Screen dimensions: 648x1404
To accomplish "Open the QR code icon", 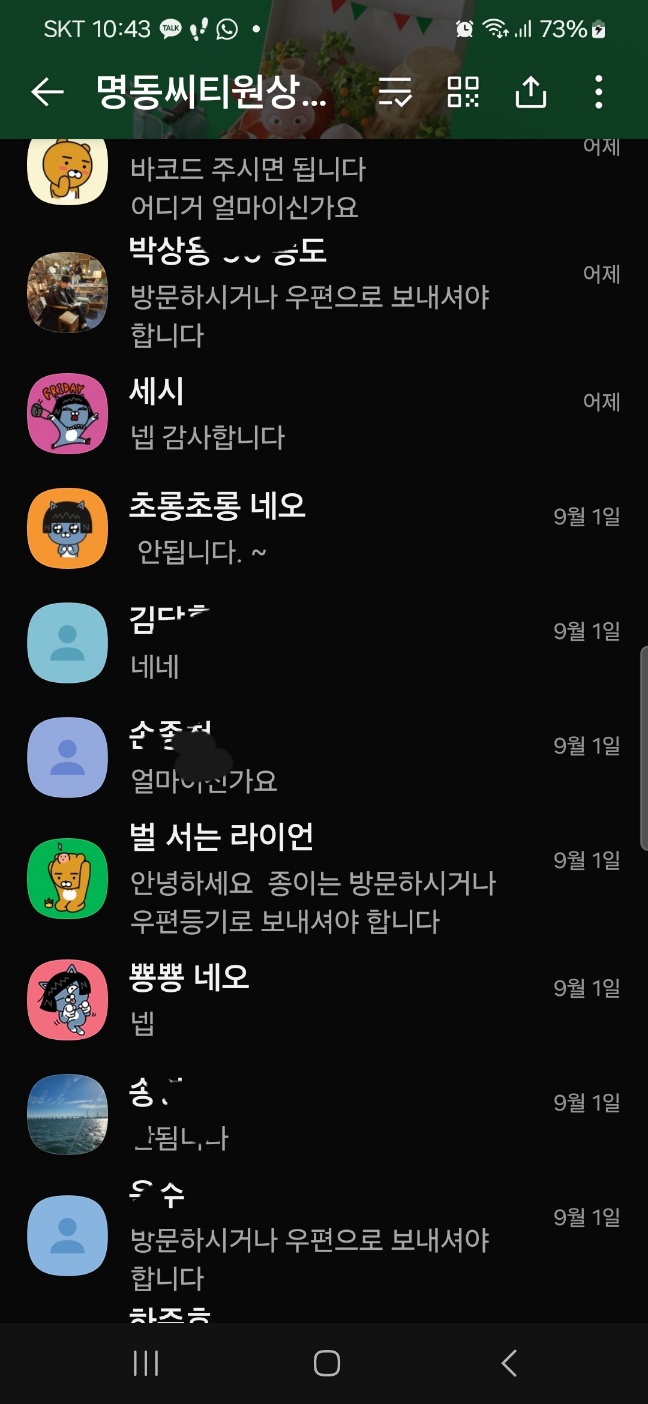I will click(x=463, y=93).
